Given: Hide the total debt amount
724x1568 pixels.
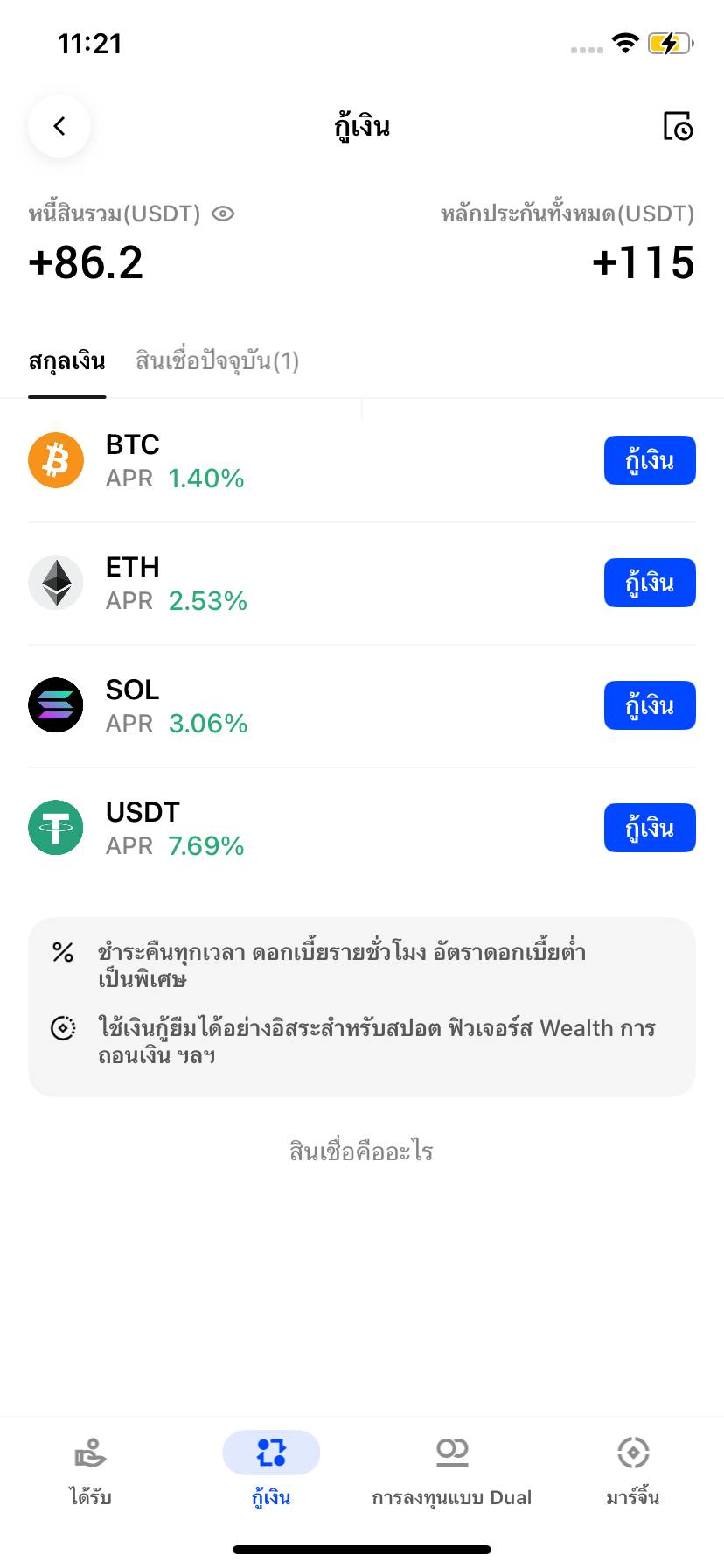Looking at the screenshot, I should coord(223,213).
